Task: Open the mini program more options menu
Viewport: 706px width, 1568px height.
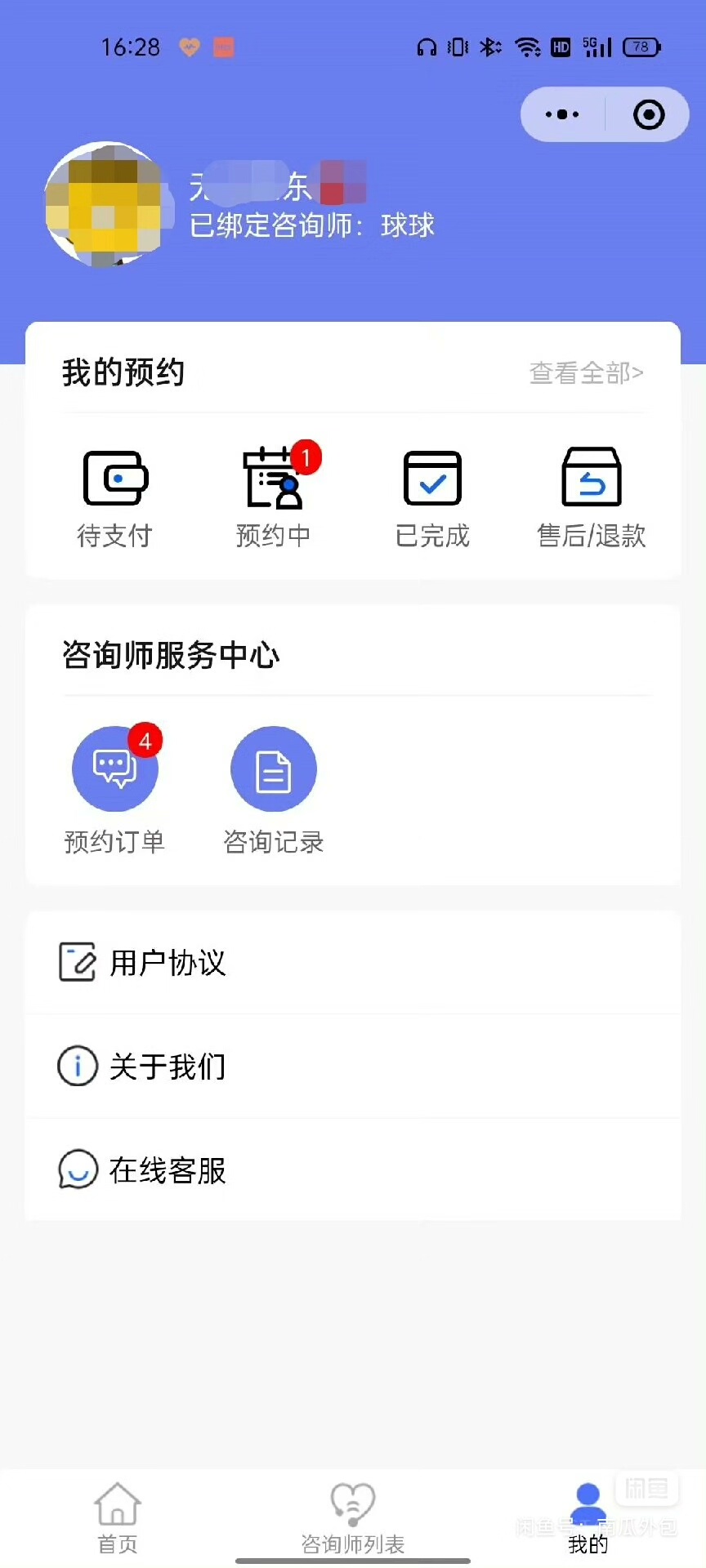Action: [562, 114]
